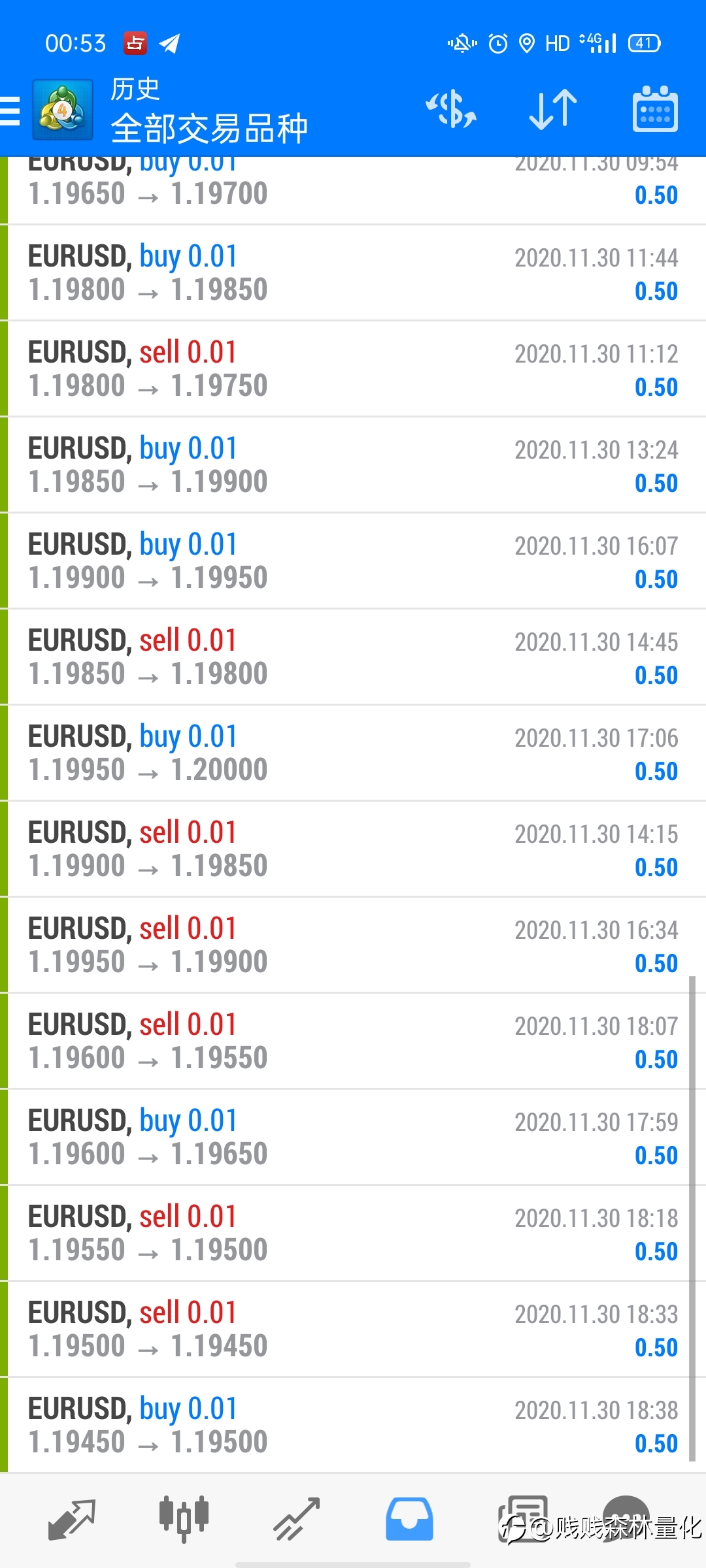Open the symbol filter currency icon

pos(451,109)
